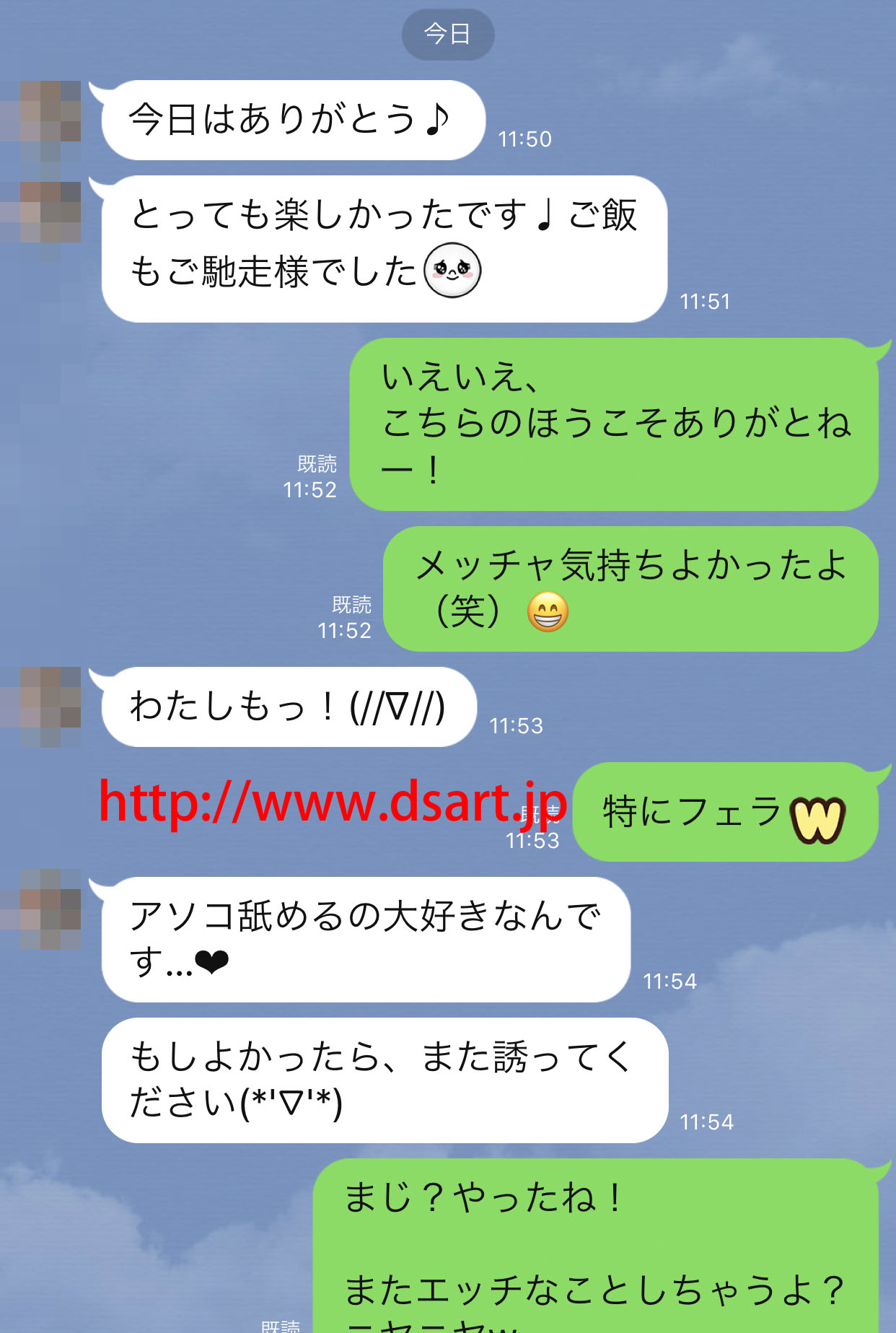Open sender's avatar beside 今日はありがとう message

coord(45,115)
